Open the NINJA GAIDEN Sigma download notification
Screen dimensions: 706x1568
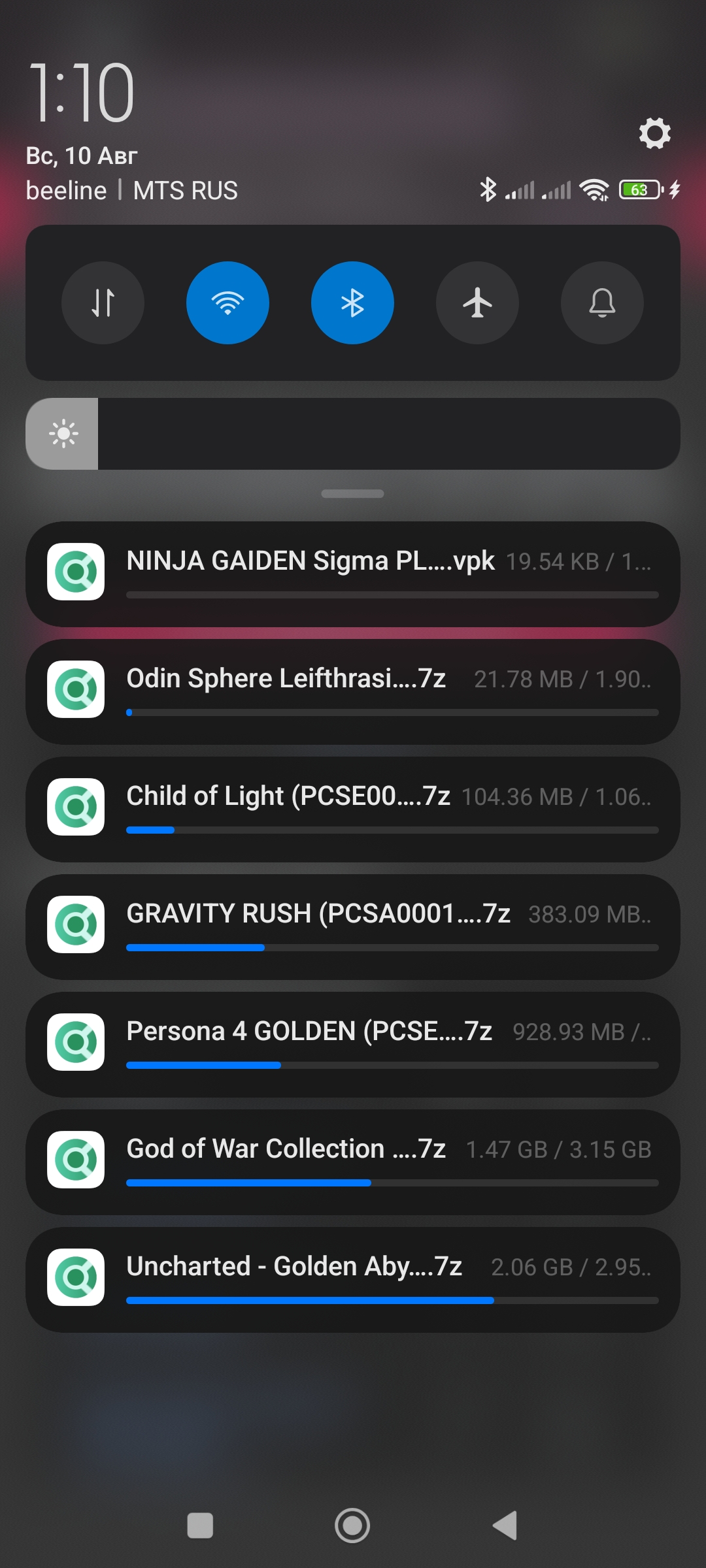tap(353, 574)
